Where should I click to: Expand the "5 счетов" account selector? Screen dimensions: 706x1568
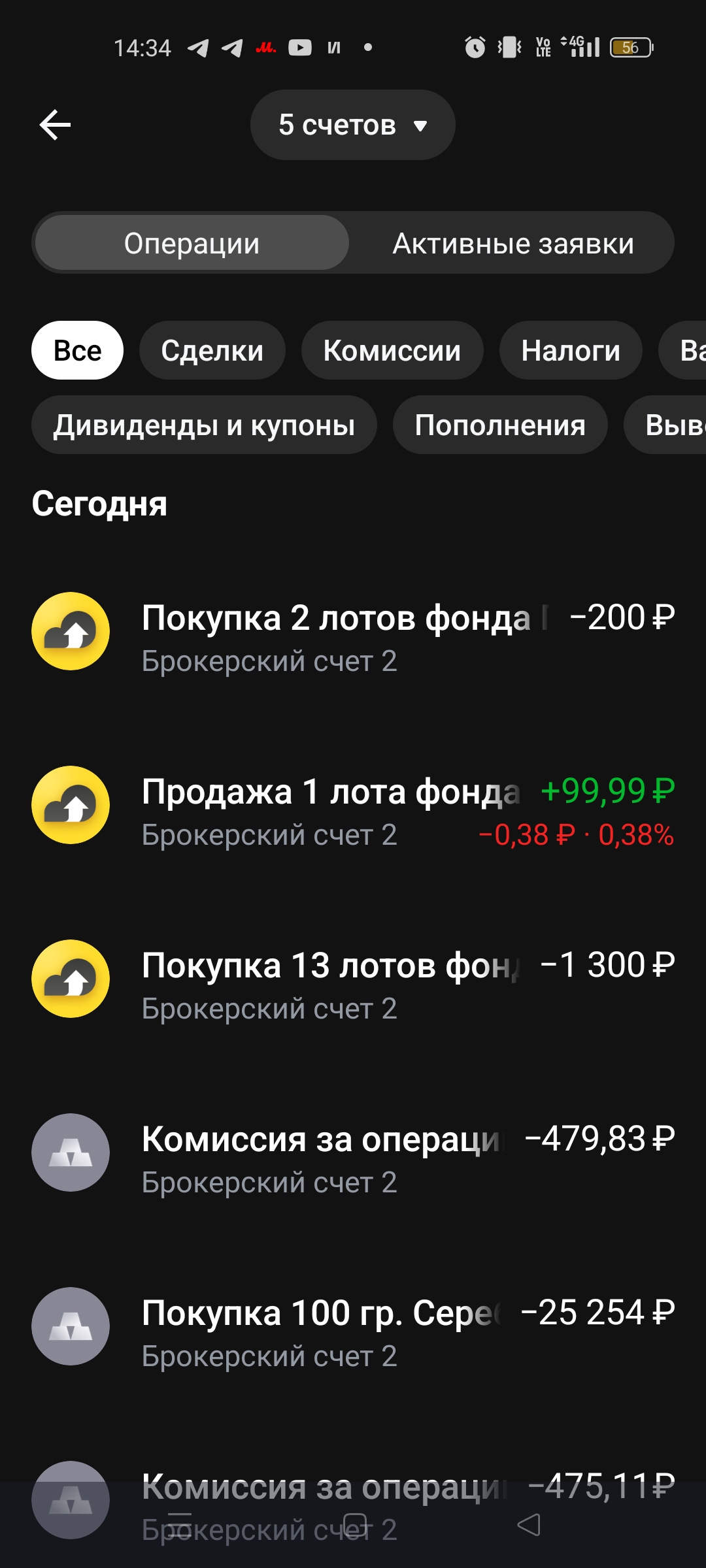click(352, 125)
